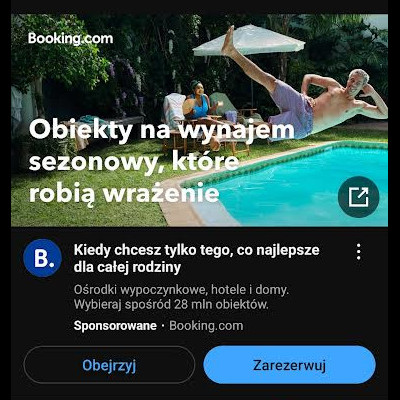Tap the Obejrzyj button
This screenshot has width=400, height=400.
(109, 365)
